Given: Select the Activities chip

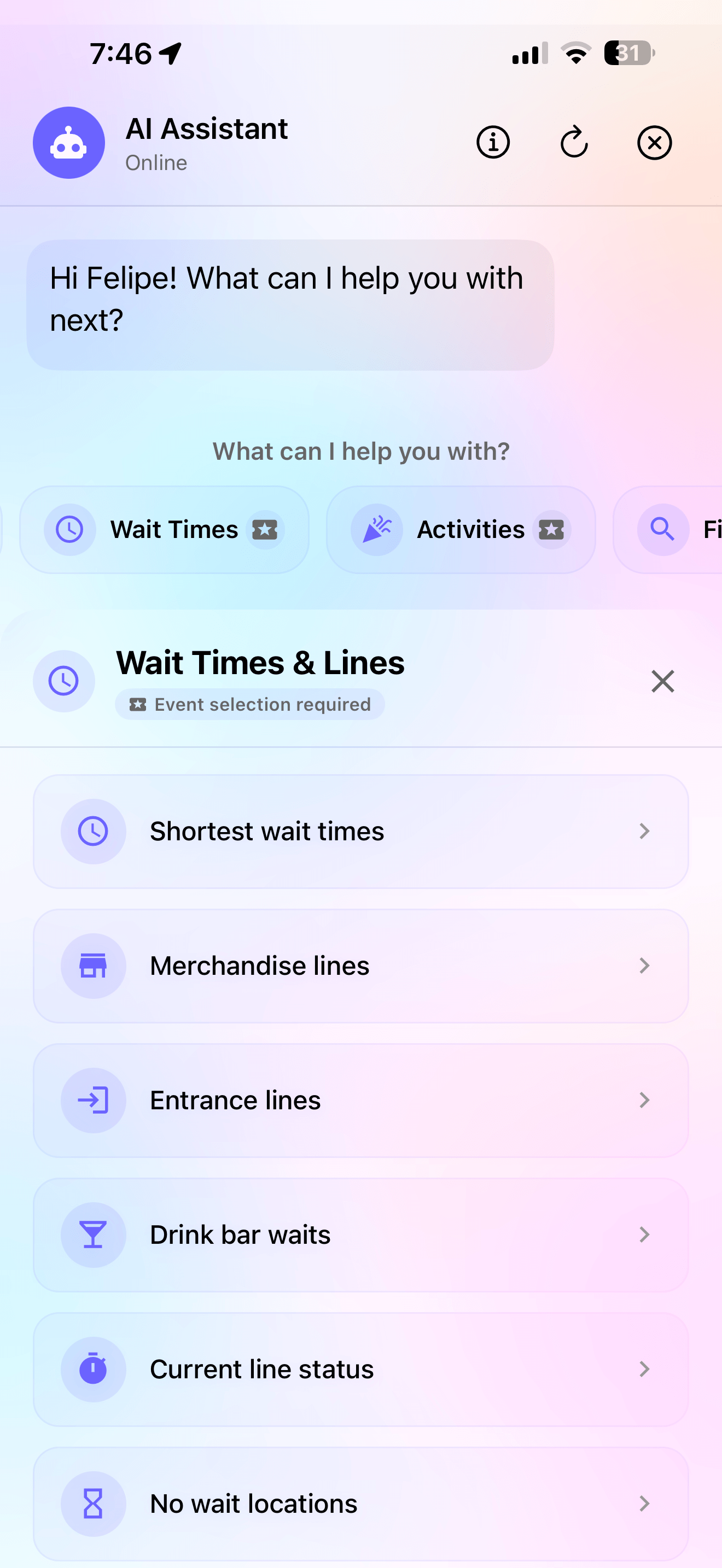Looking at the screenshot, I should pos(460,530).
